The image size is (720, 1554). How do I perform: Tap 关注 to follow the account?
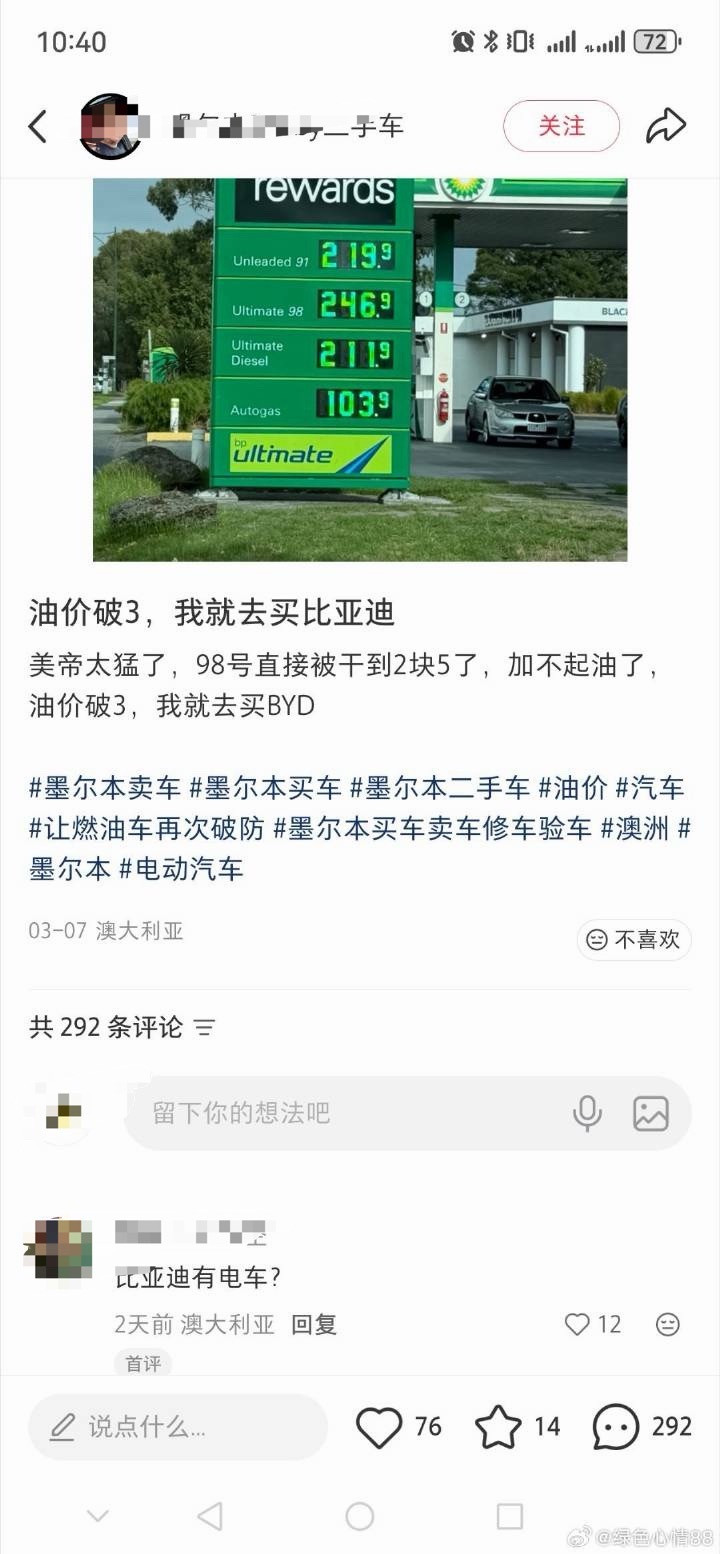pos(562,126)
